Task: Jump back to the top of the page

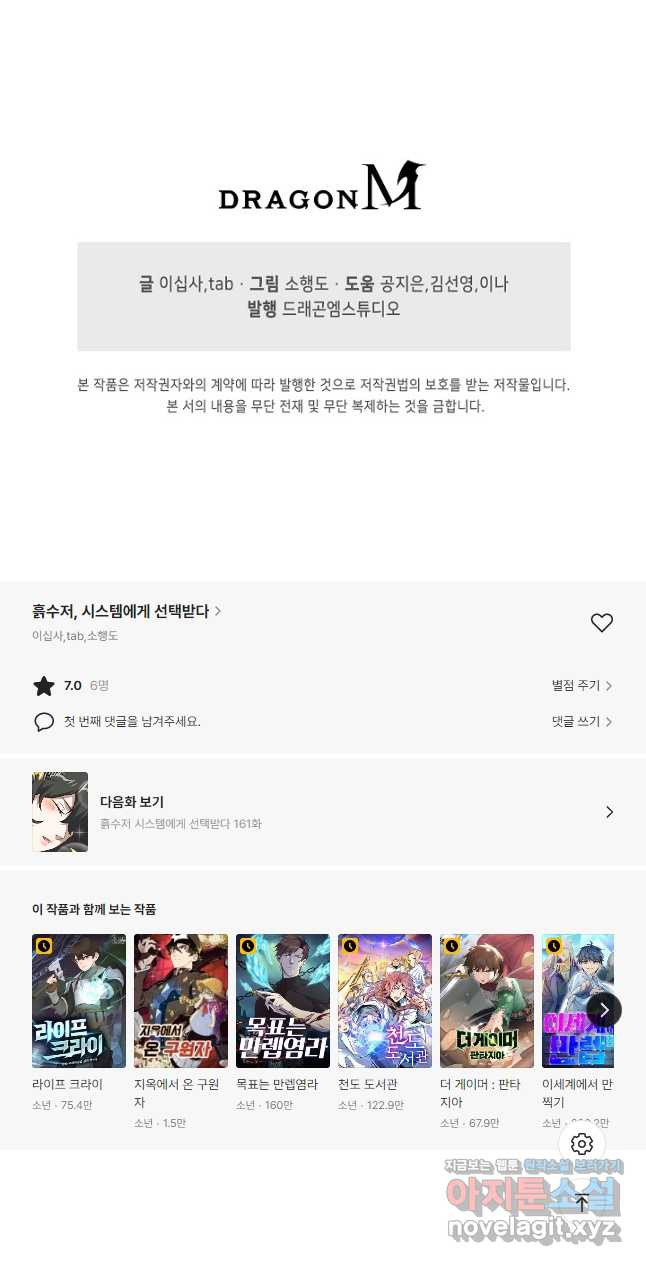Action: (x=582, y=1204)
